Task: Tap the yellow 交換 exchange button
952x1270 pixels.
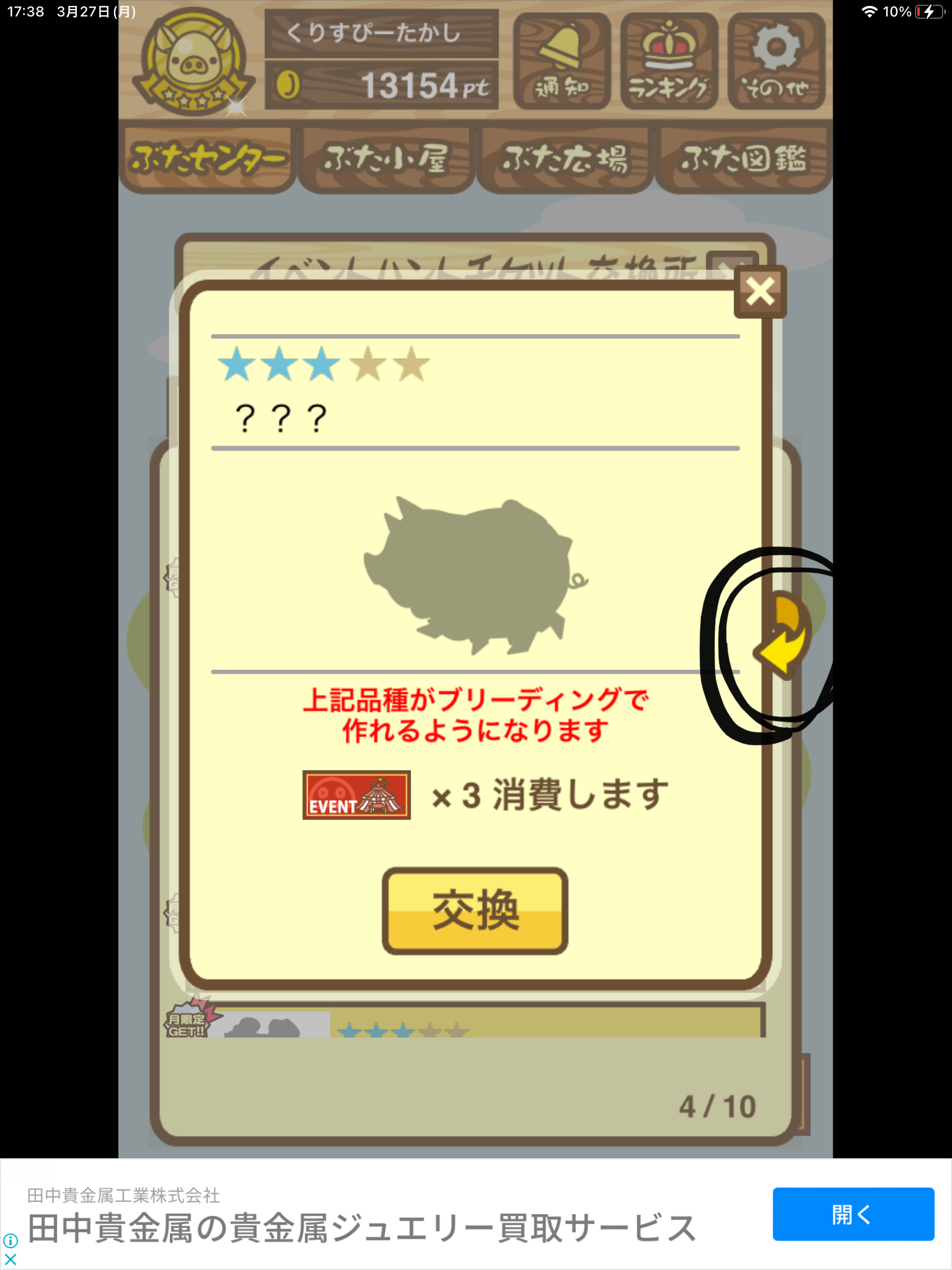Action: click(x=475, y=910)
